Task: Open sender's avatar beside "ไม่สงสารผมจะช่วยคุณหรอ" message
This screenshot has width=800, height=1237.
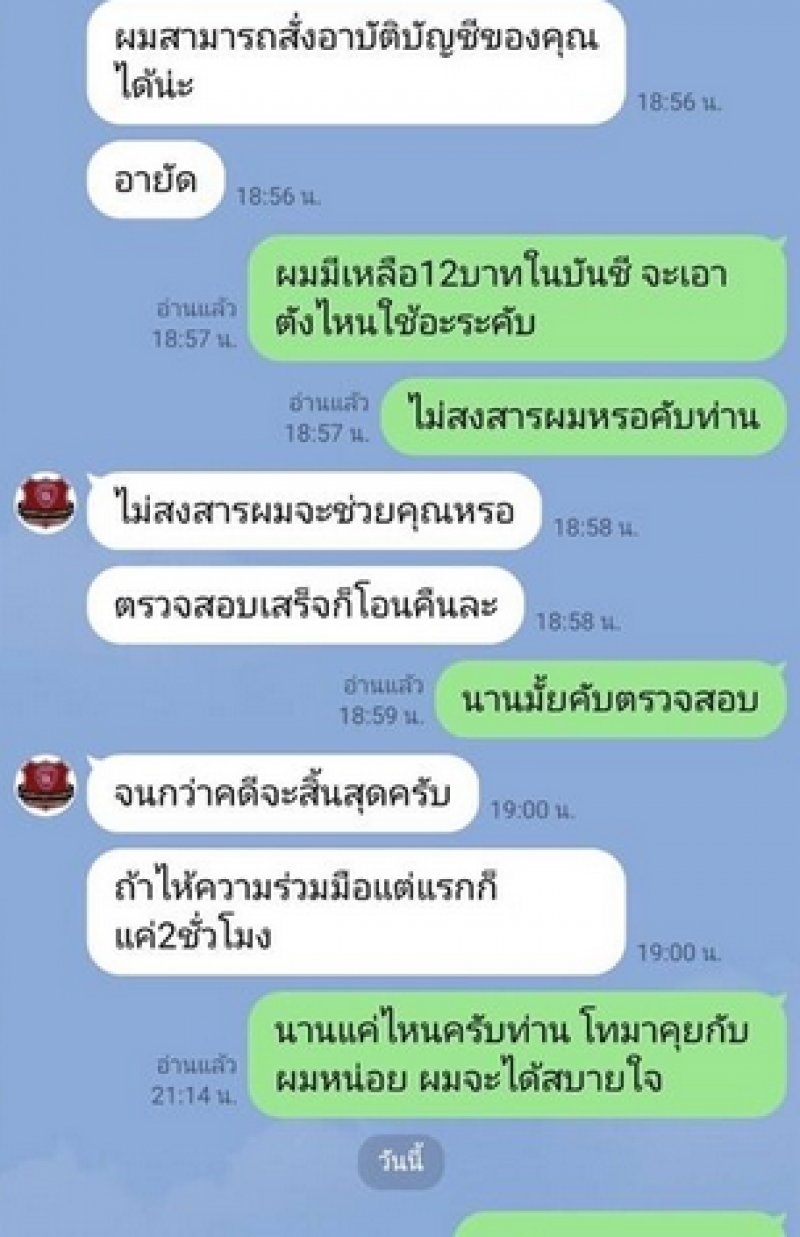Action: coord(46,503)
